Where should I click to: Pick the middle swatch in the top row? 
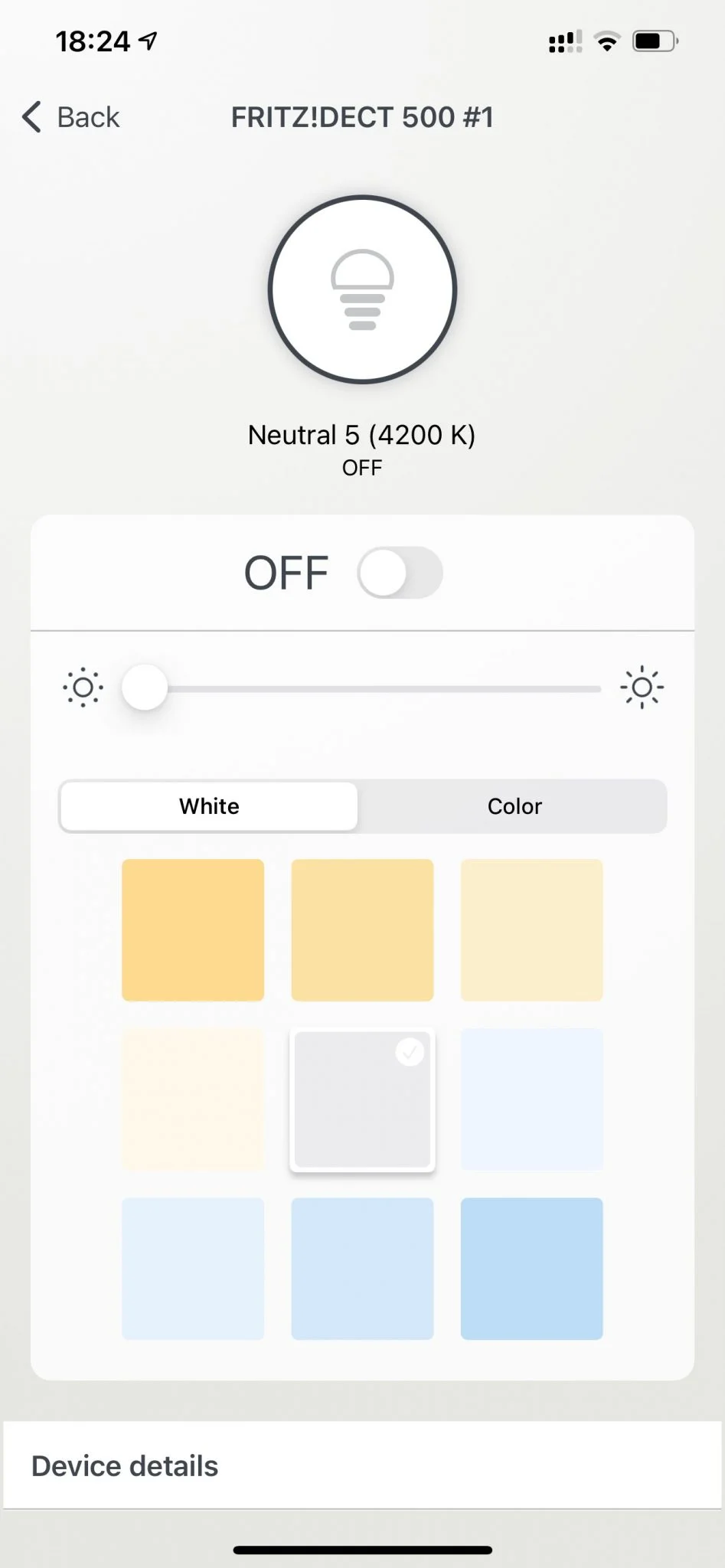362,929
